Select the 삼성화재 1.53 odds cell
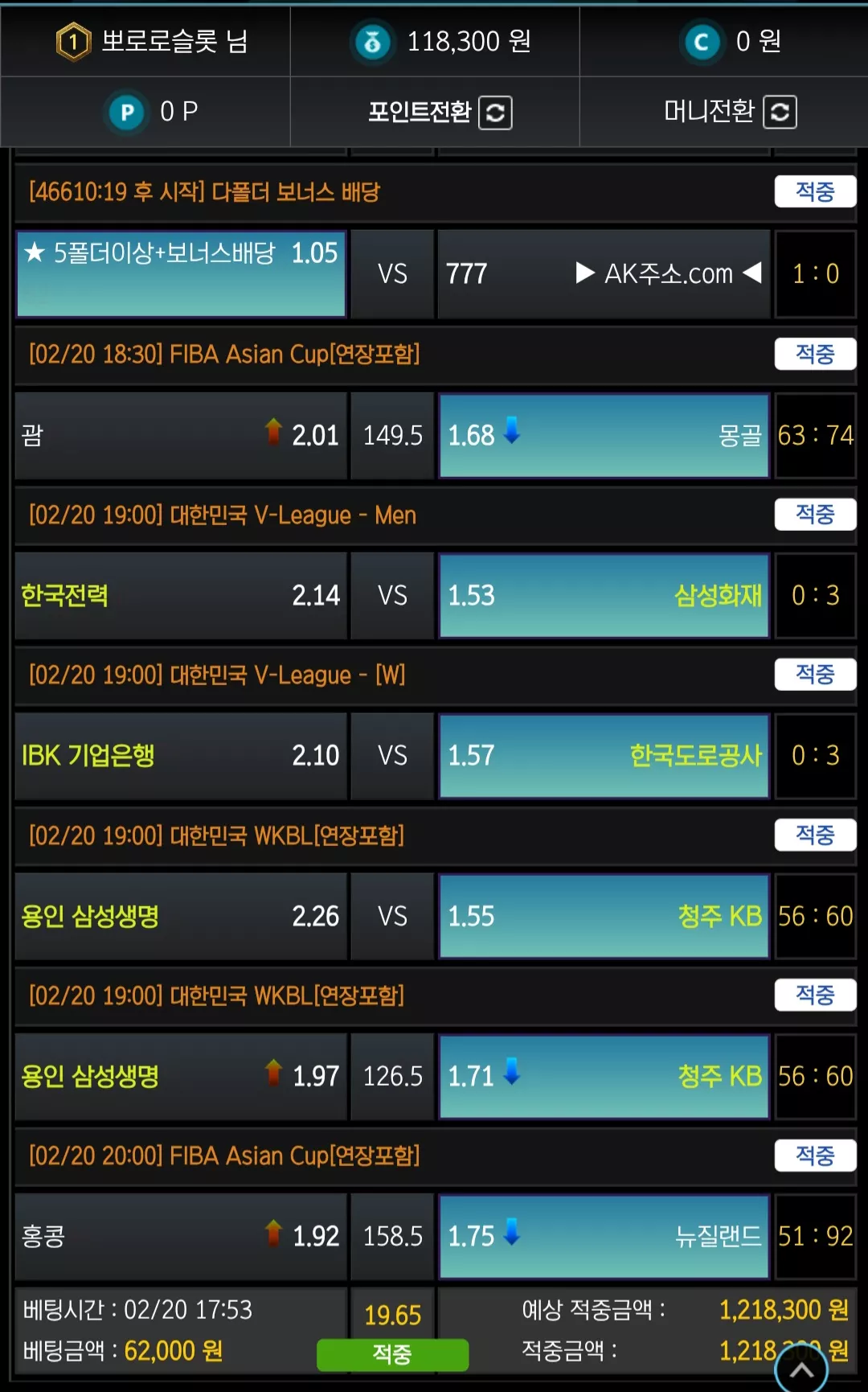The width and height of the screenshot is (868, 1392). (604, 595)
